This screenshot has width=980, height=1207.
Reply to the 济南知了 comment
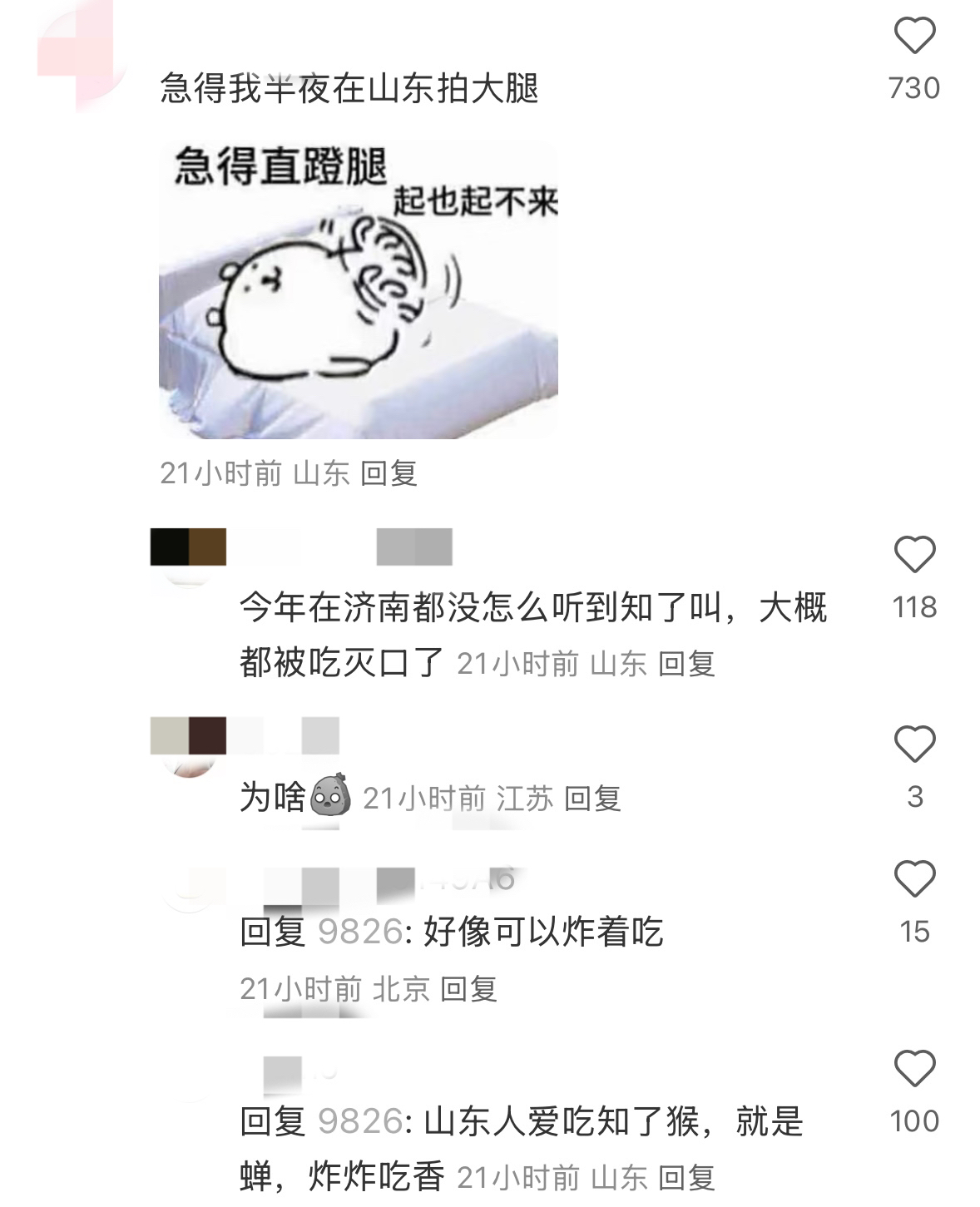coord(686,664)
